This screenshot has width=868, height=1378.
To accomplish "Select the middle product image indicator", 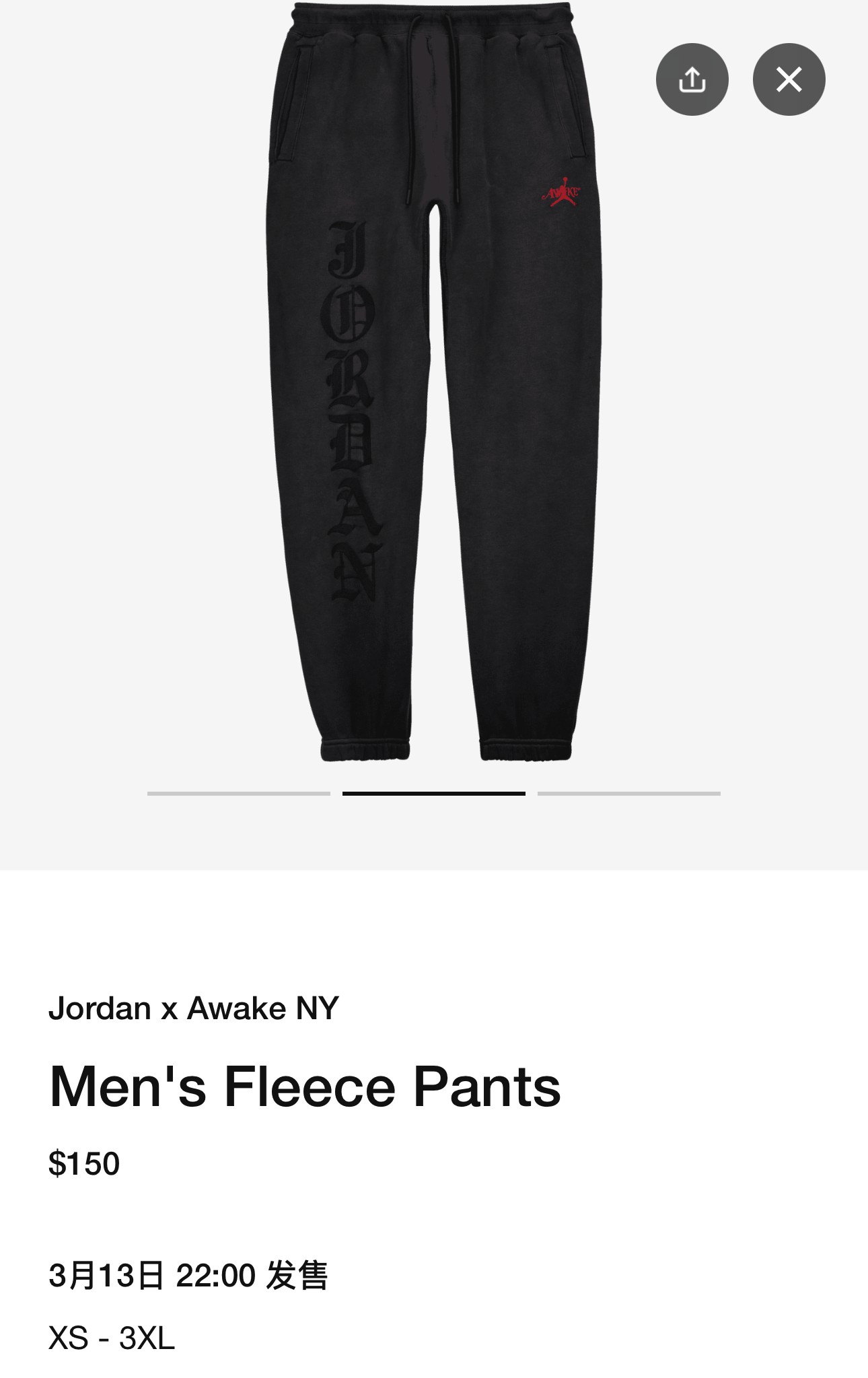I will tap(434, 794).
